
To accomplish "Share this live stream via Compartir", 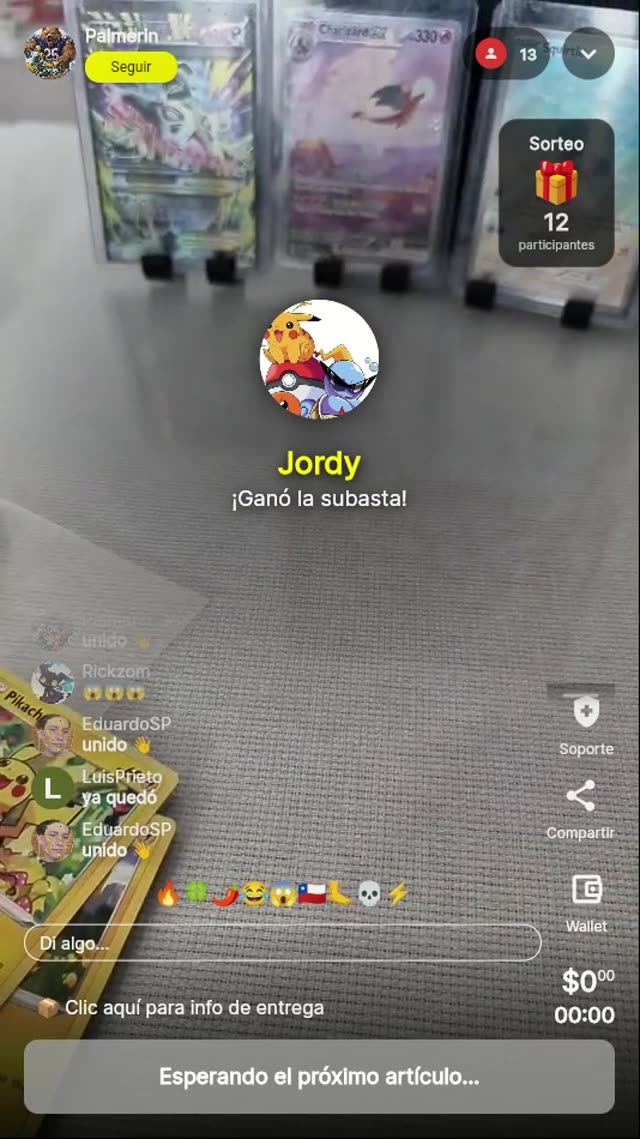I will point(580,806).
